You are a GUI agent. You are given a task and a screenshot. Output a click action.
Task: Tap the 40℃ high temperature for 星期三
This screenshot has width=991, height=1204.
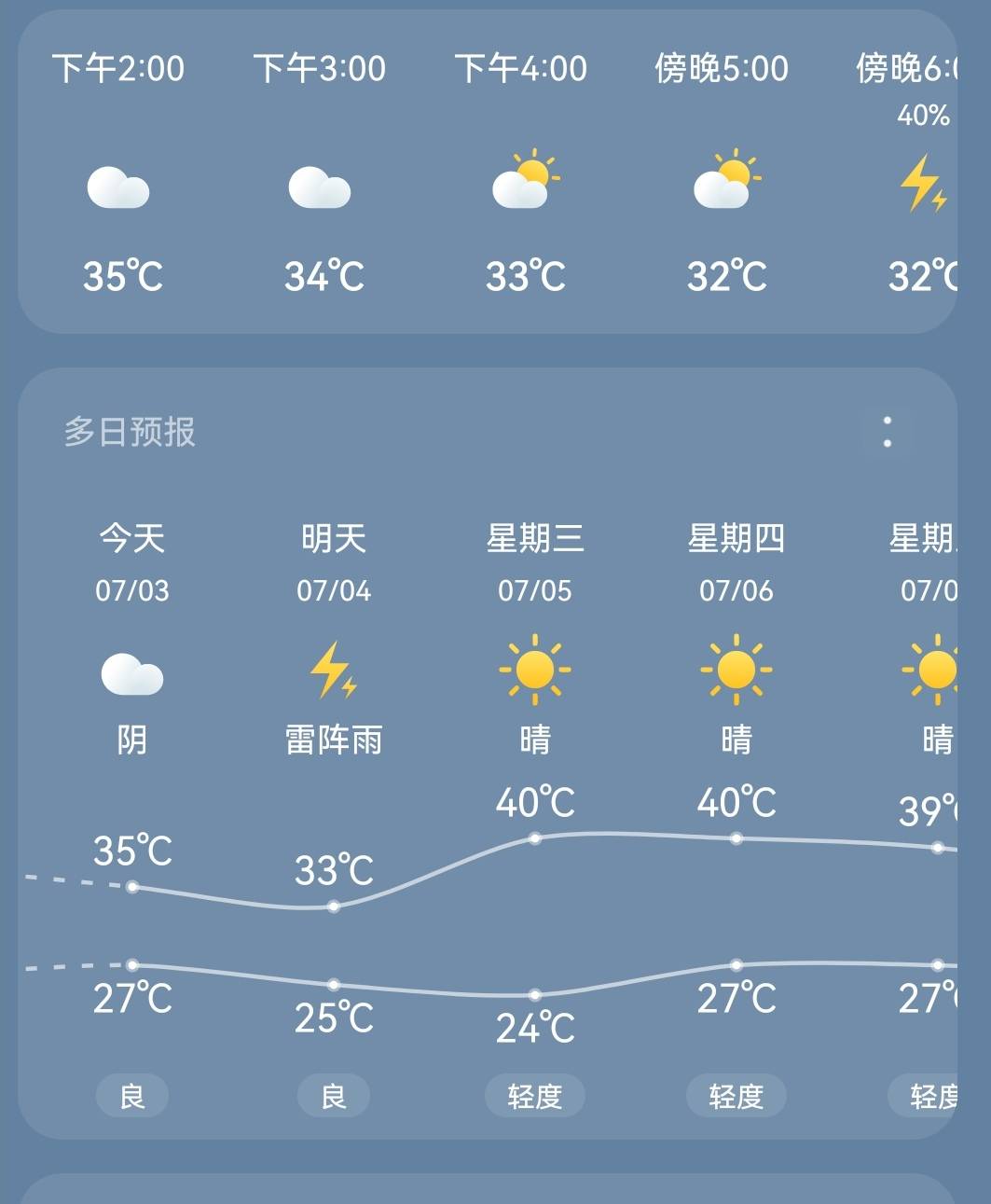534,799
